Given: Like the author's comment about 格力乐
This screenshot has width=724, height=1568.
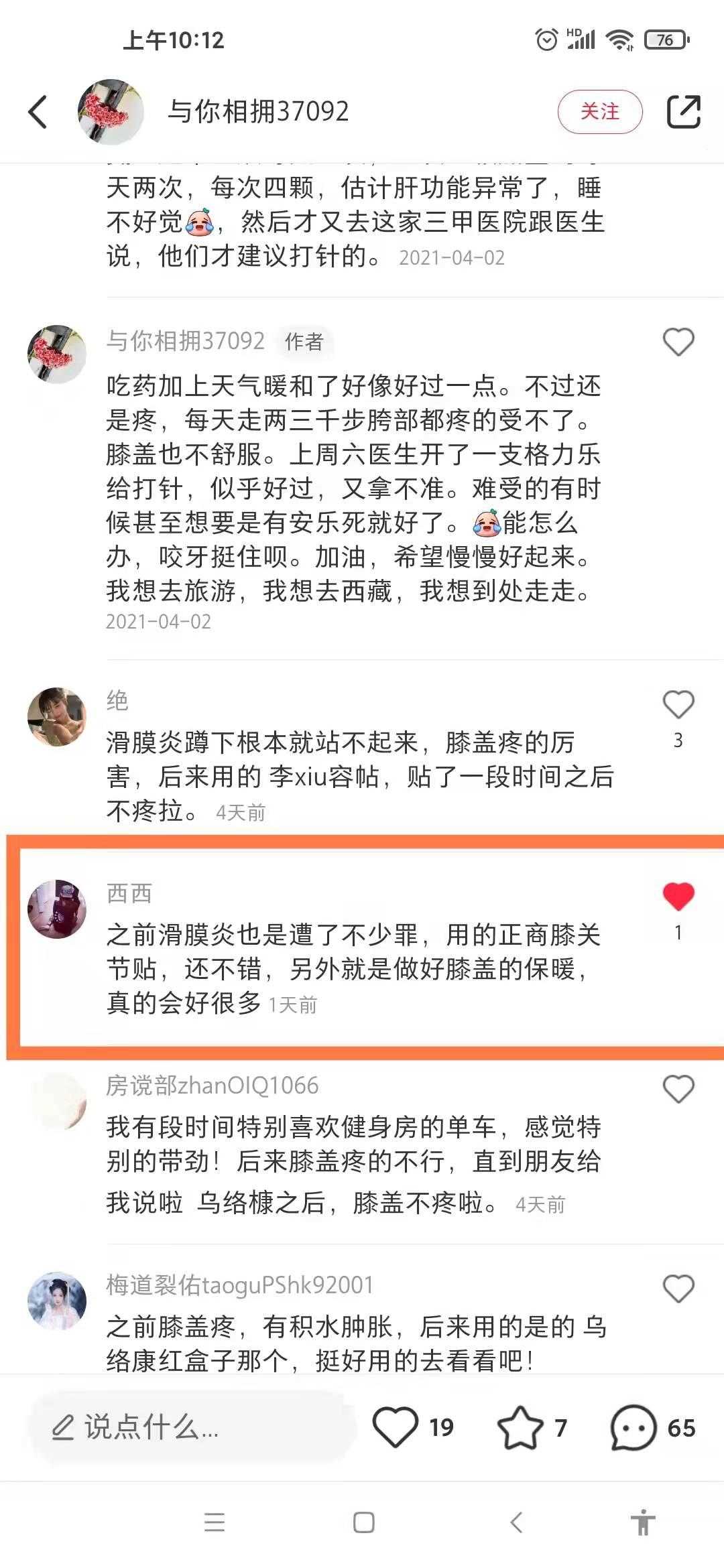Looking at the screenshot, I should click(678, 342).
